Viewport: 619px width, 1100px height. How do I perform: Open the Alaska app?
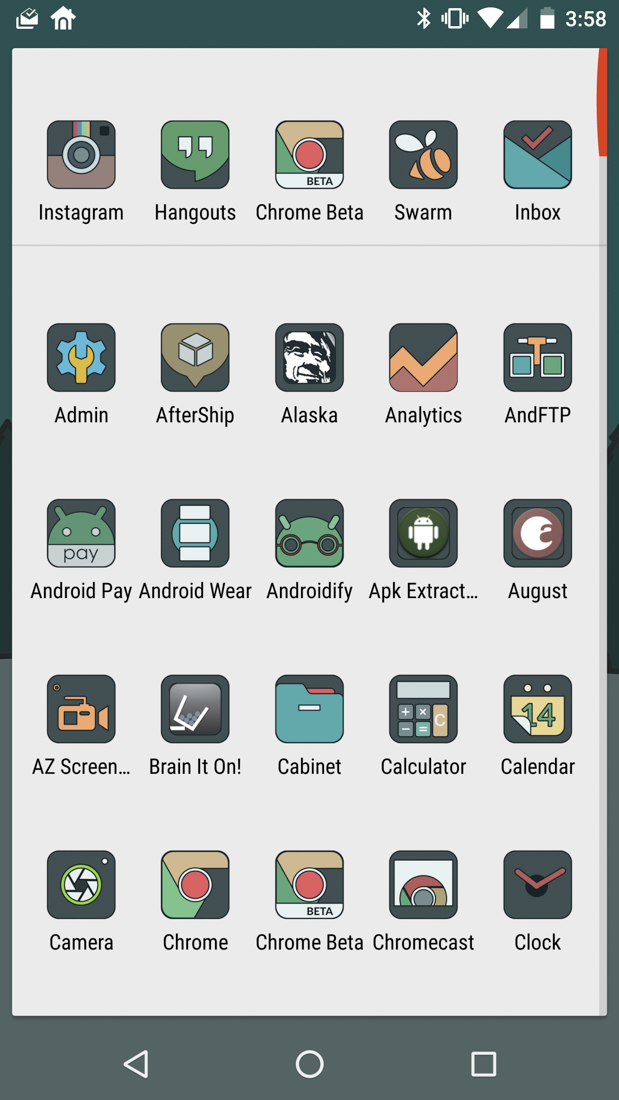309,358
